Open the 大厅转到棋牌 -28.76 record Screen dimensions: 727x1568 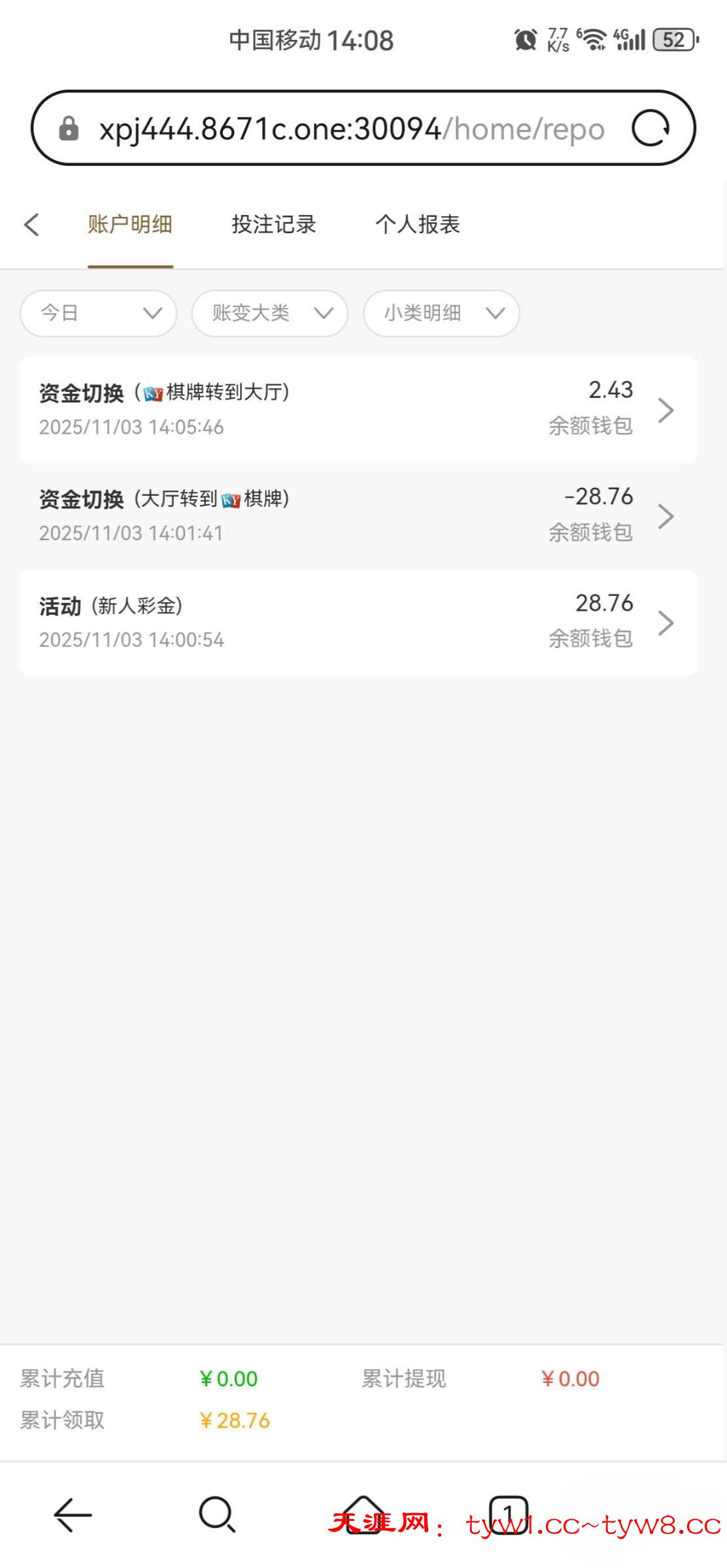358,516
